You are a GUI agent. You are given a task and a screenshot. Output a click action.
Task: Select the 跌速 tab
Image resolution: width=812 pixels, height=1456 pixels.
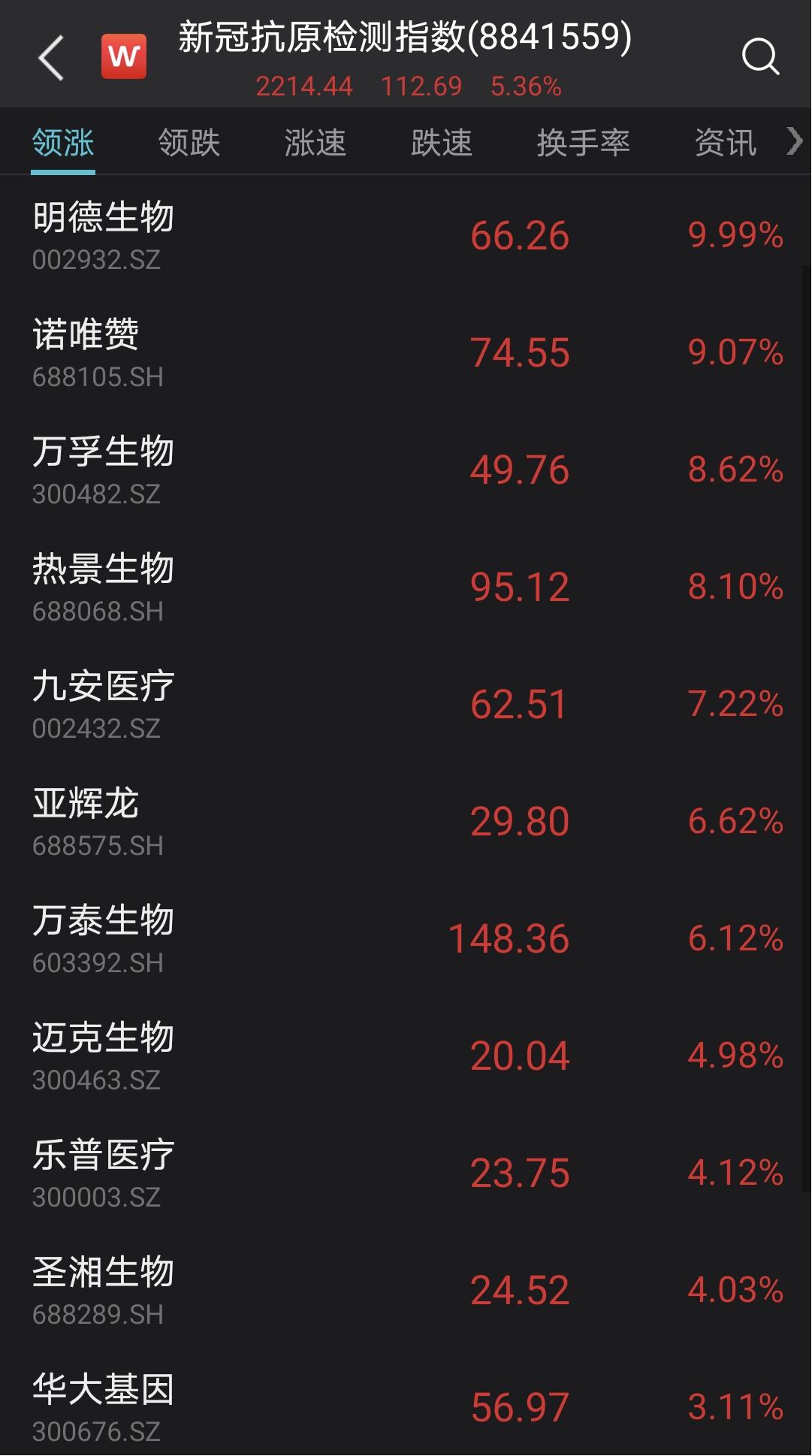(x=441, y=143)
